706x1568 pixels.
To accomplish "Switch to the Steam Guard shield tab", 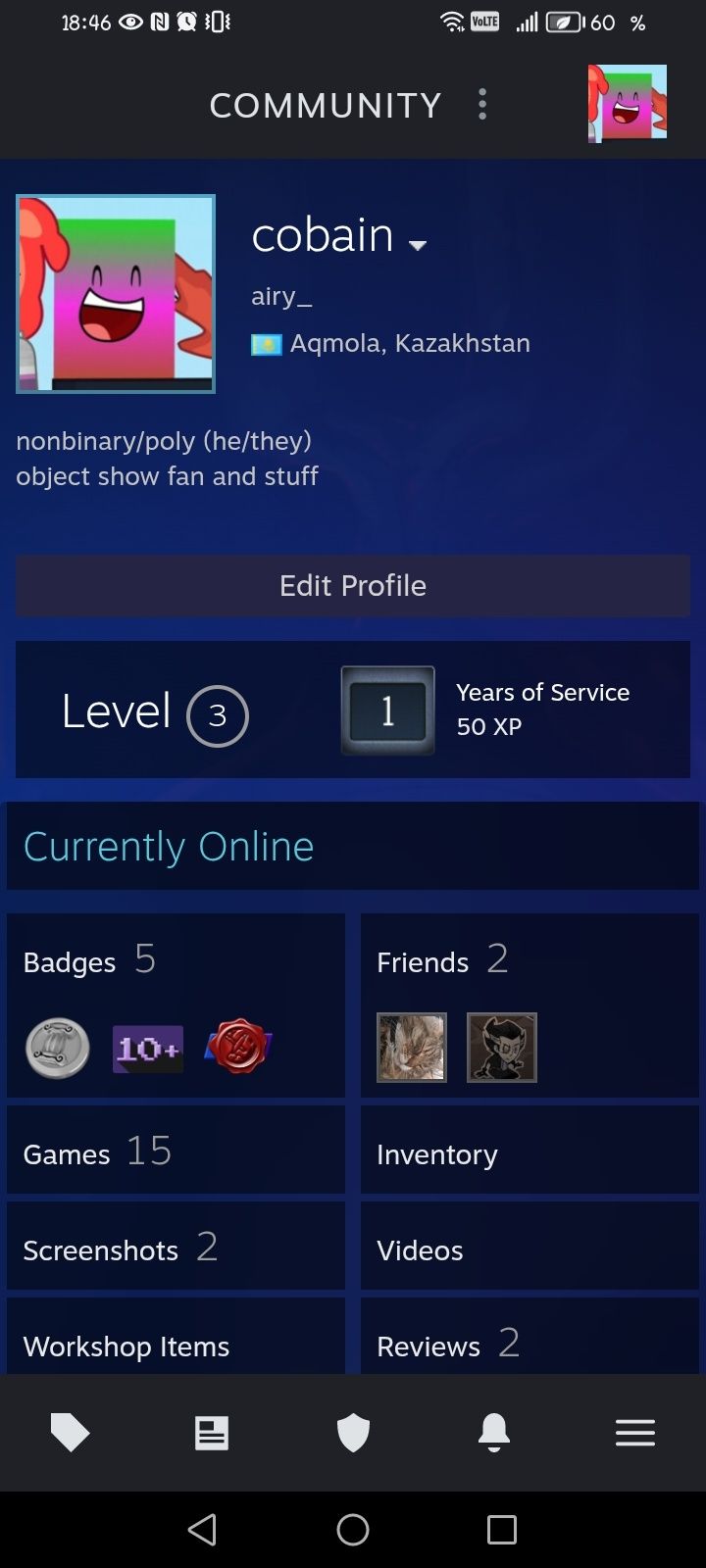I will pos(353,1434).
